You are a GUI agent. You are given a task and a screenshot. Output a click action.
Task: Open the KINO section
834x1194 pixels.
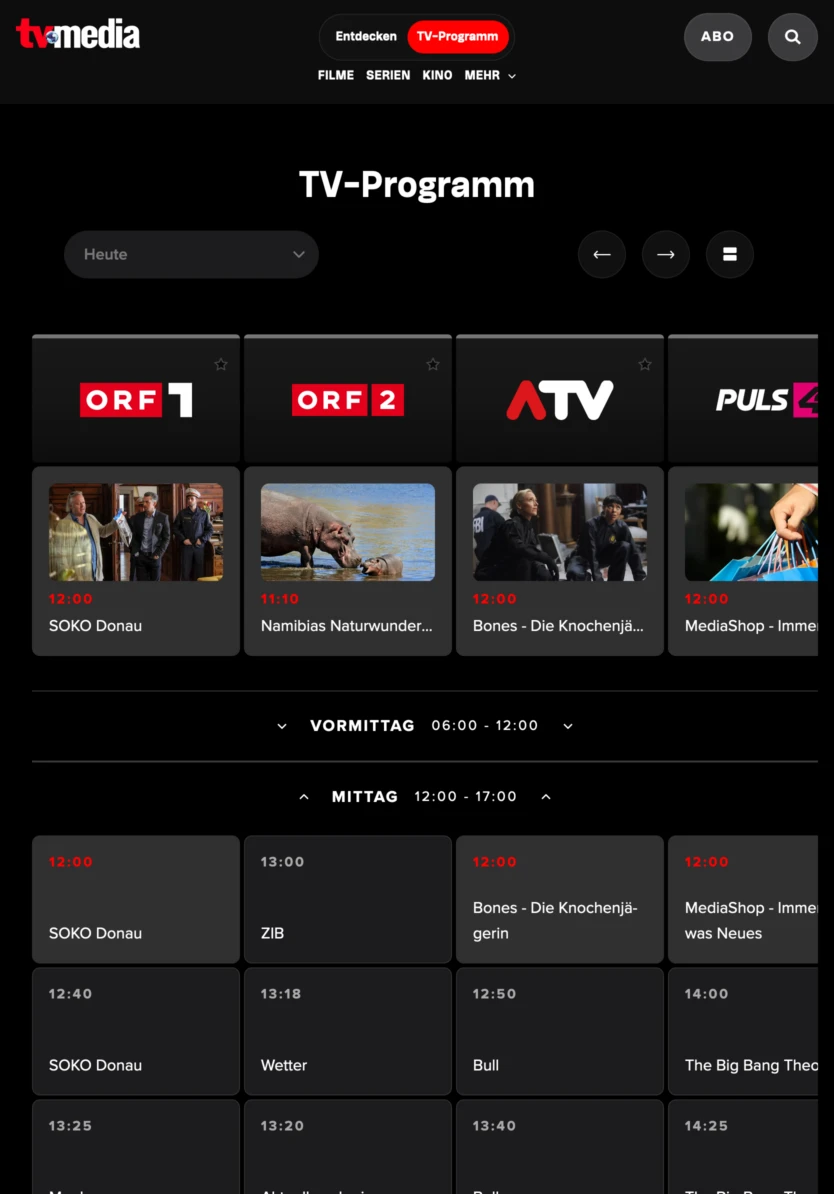[x=437, y=76]
